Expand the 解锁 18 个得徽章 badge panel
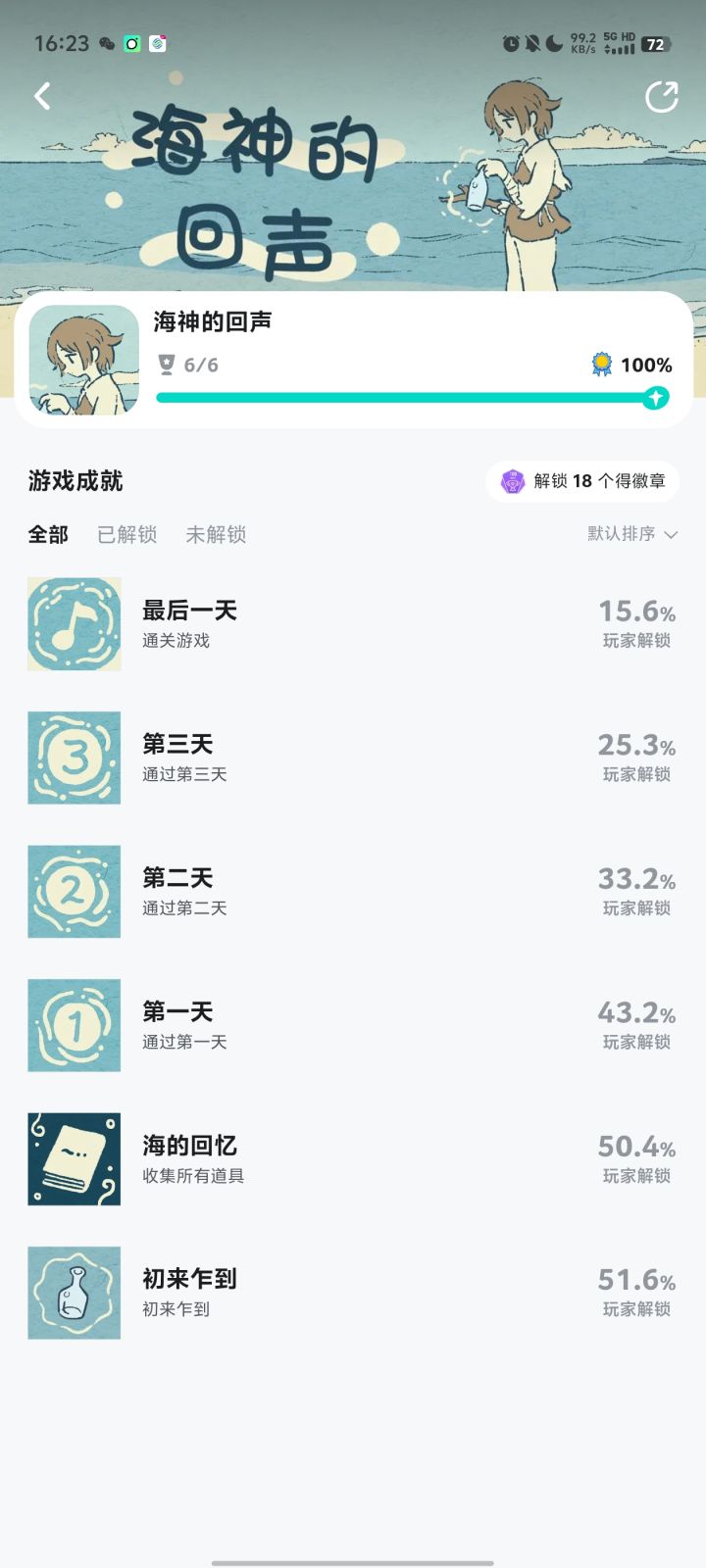This screenshot has height=1568, width=706. pyautogui.click(x=582, y=481)
